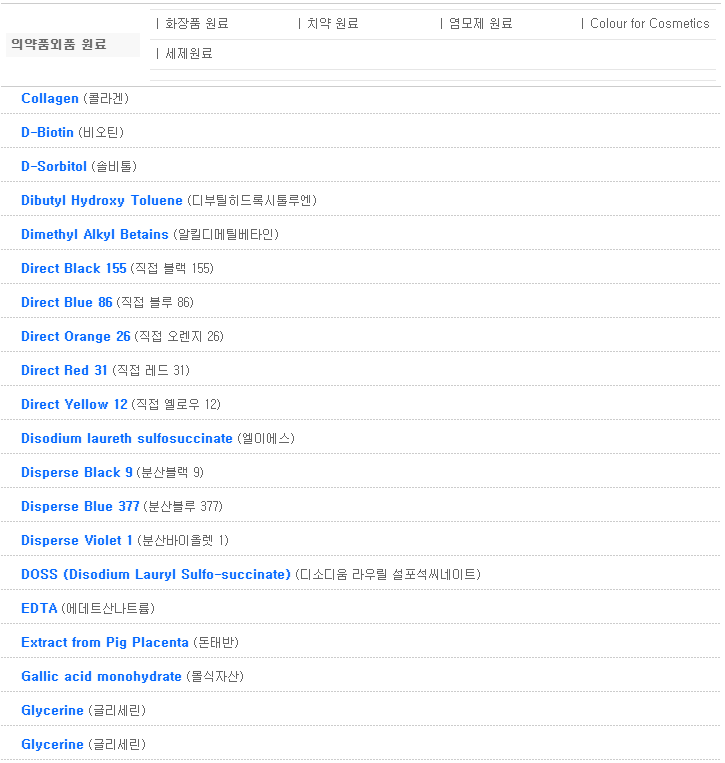View the D-Biotin entry
Image resolution: width=725 pixels, height=763 pixels.
pyautogui.click(x=48, y=132)
